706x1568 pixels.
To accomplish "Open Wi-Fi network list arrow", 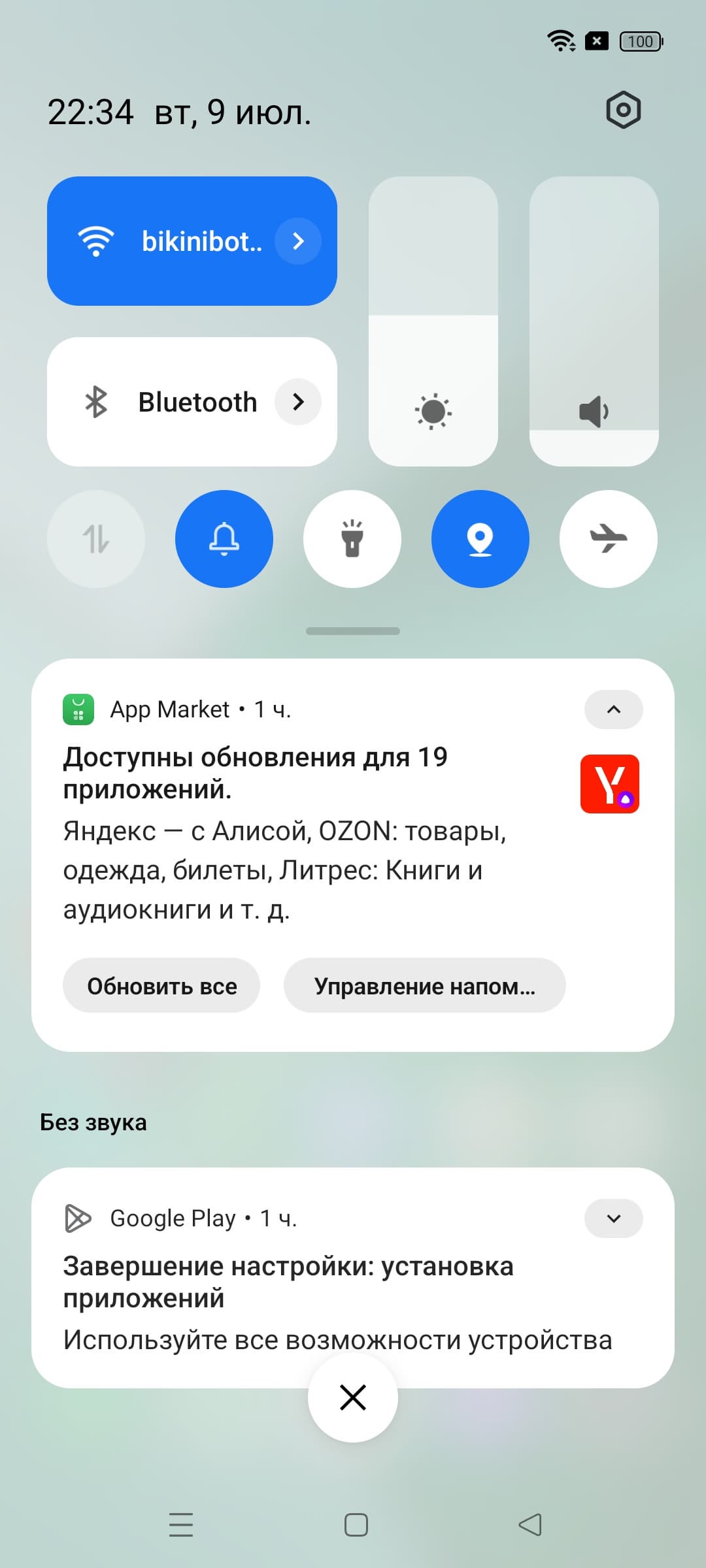I will coord(298,241).
